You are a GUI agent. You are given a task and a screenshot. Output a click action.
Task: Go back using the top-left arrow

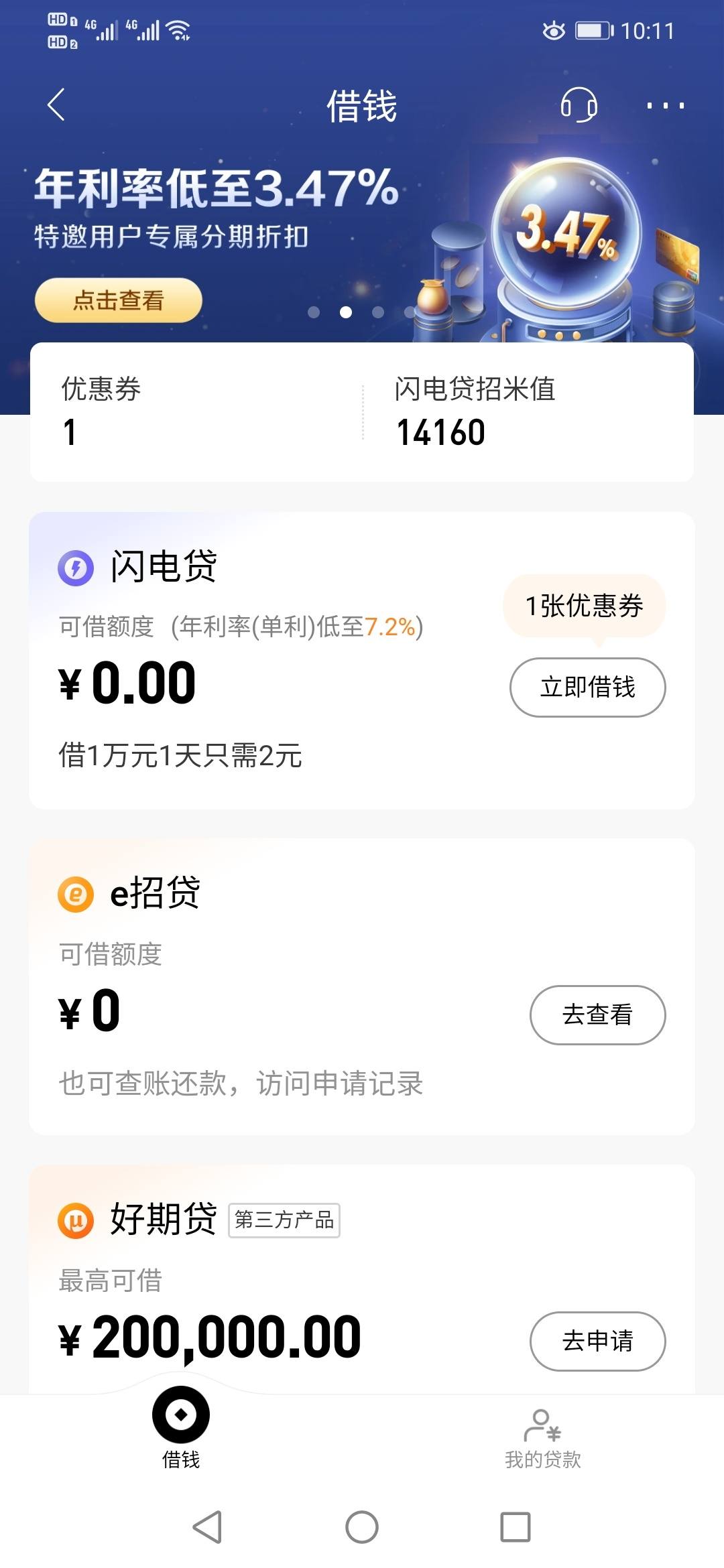[56, 105]
